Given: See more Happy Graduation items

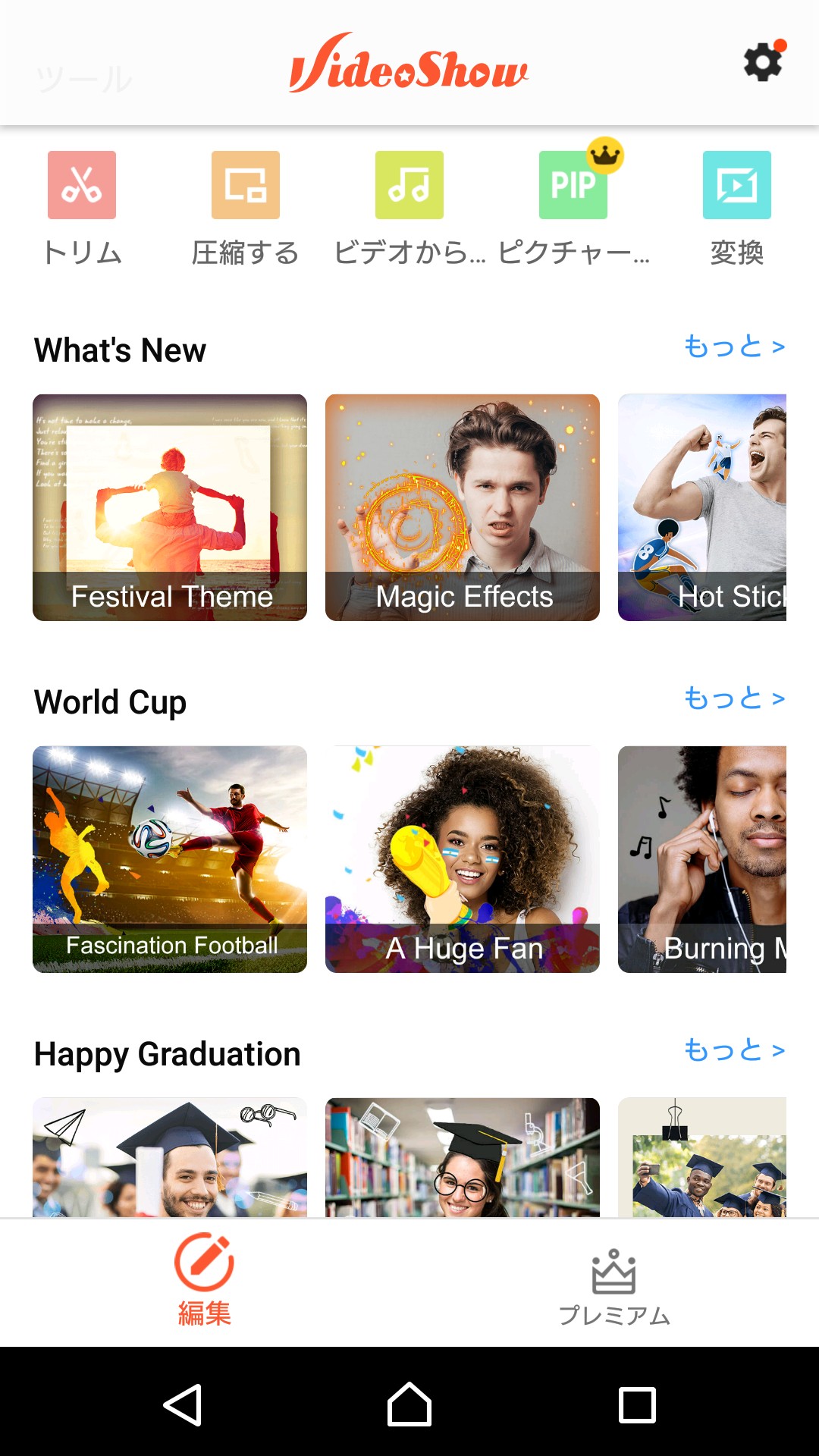Looking at the screenshot, I should coord(734,1050).
